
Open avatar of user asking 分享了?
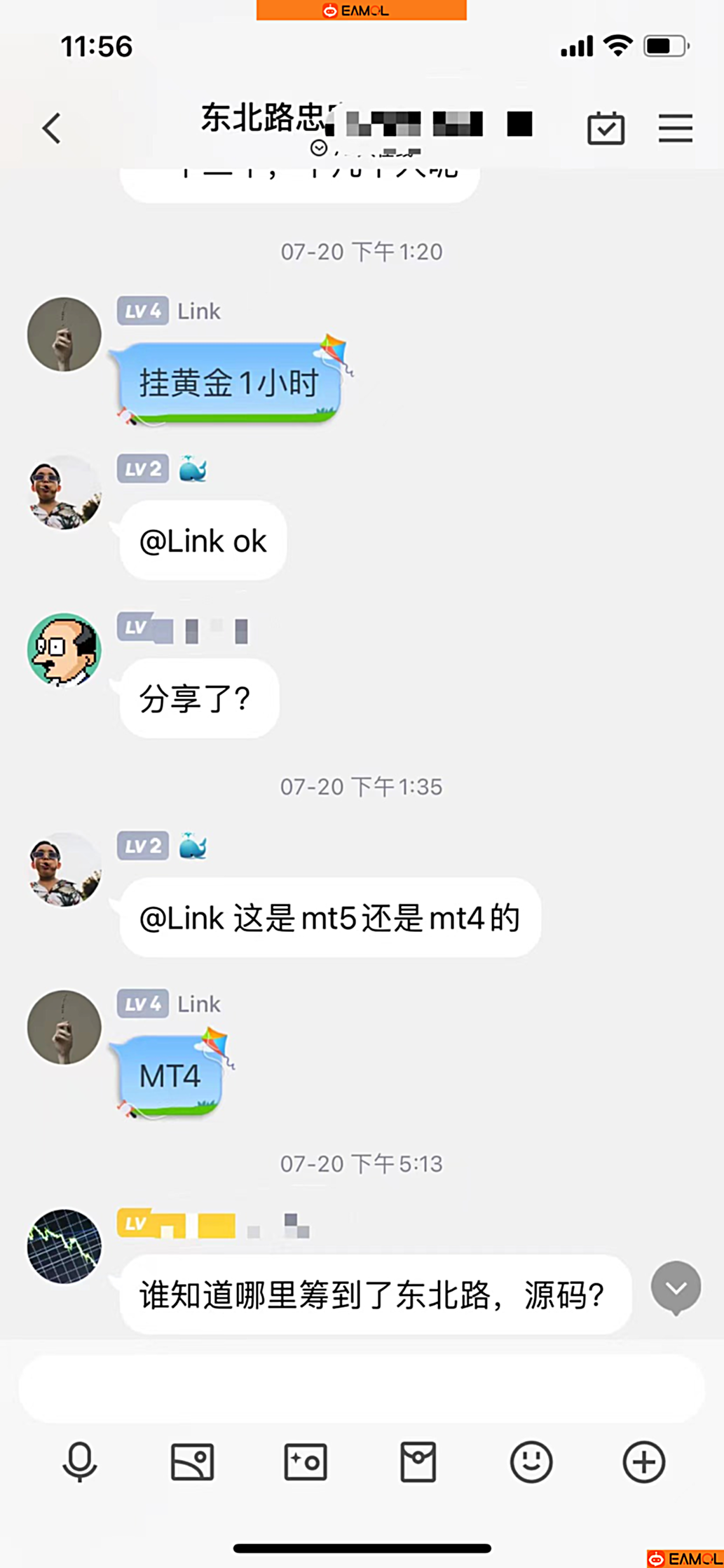point(64,650)
